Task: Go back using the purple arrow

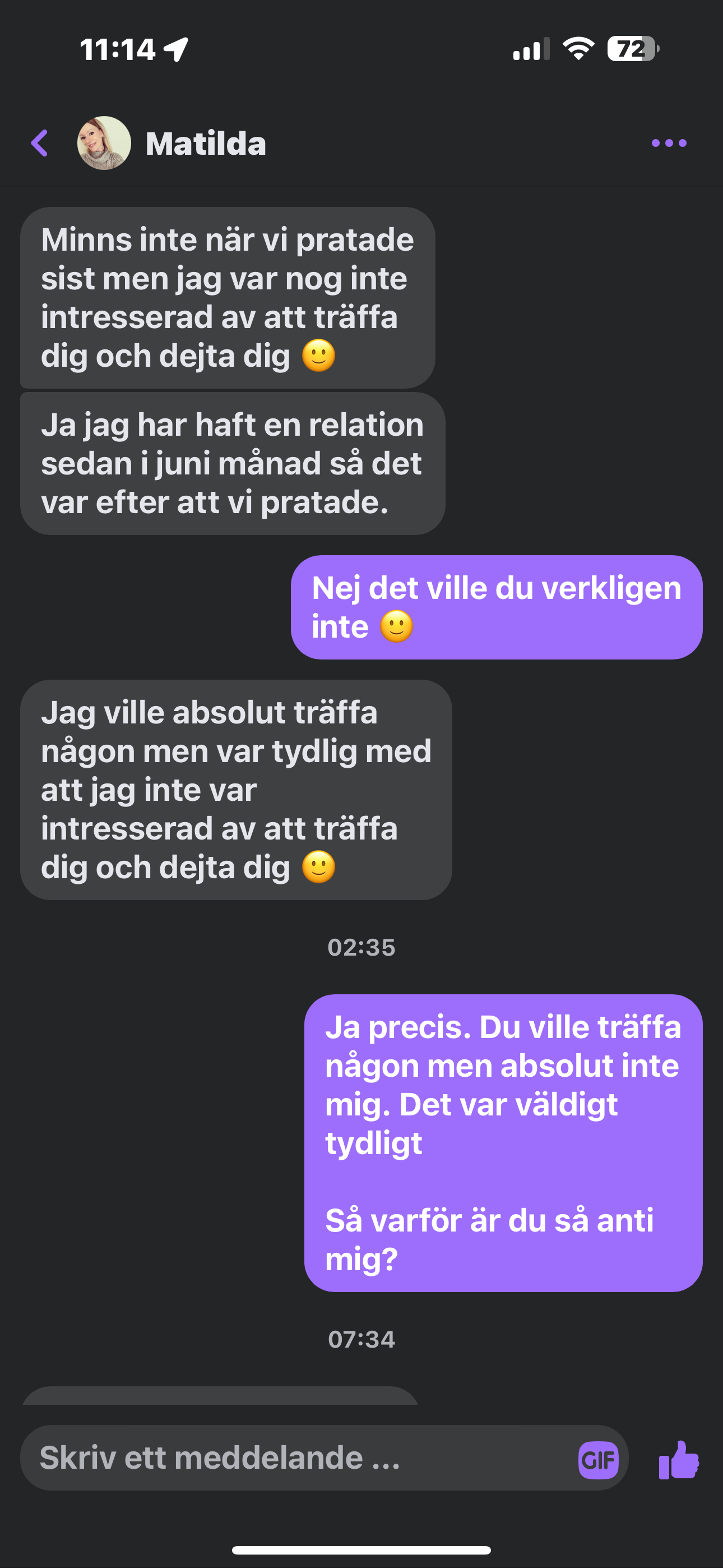Action: pos(40,143)
